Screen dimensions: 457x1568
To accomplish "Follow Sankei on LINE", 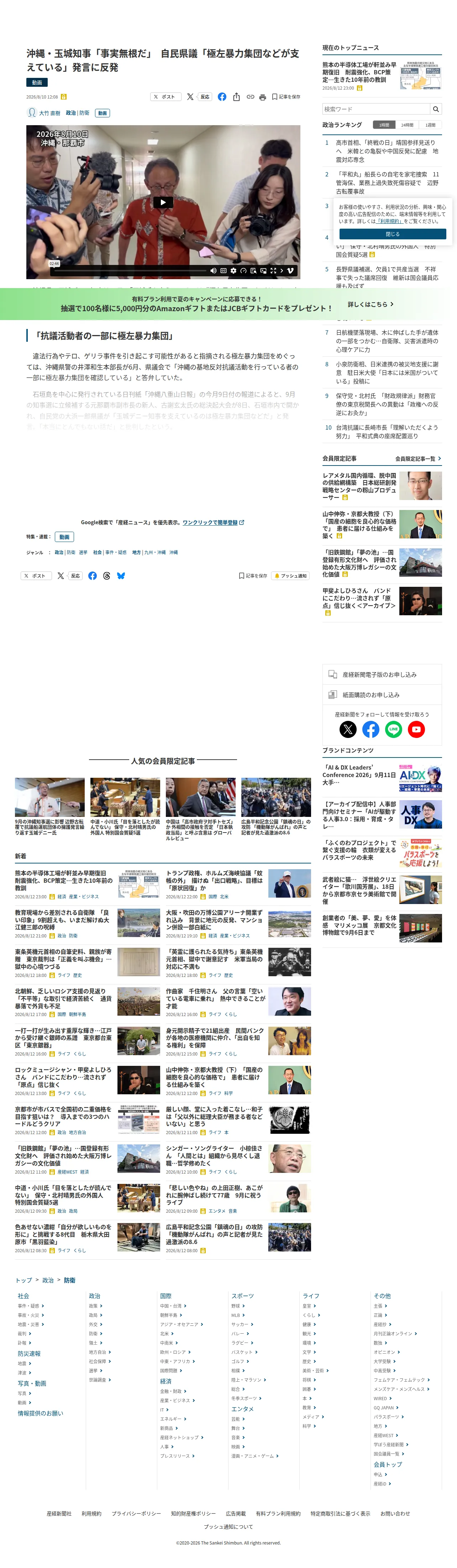I will click(x=394, y=729).
